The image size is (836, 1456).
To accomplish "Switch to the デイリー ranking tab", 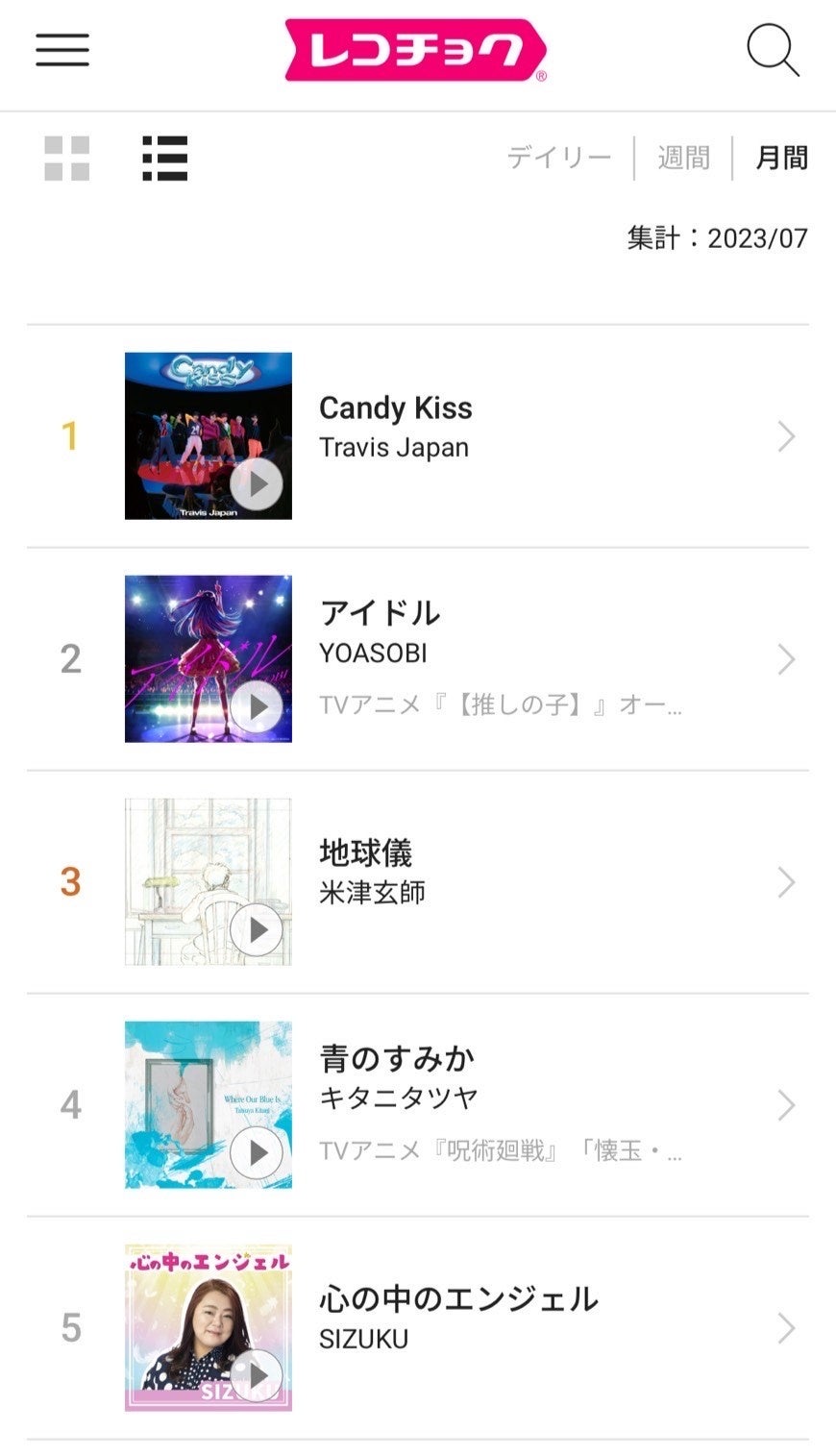I will pyautogui.click(x=558, y=158).
